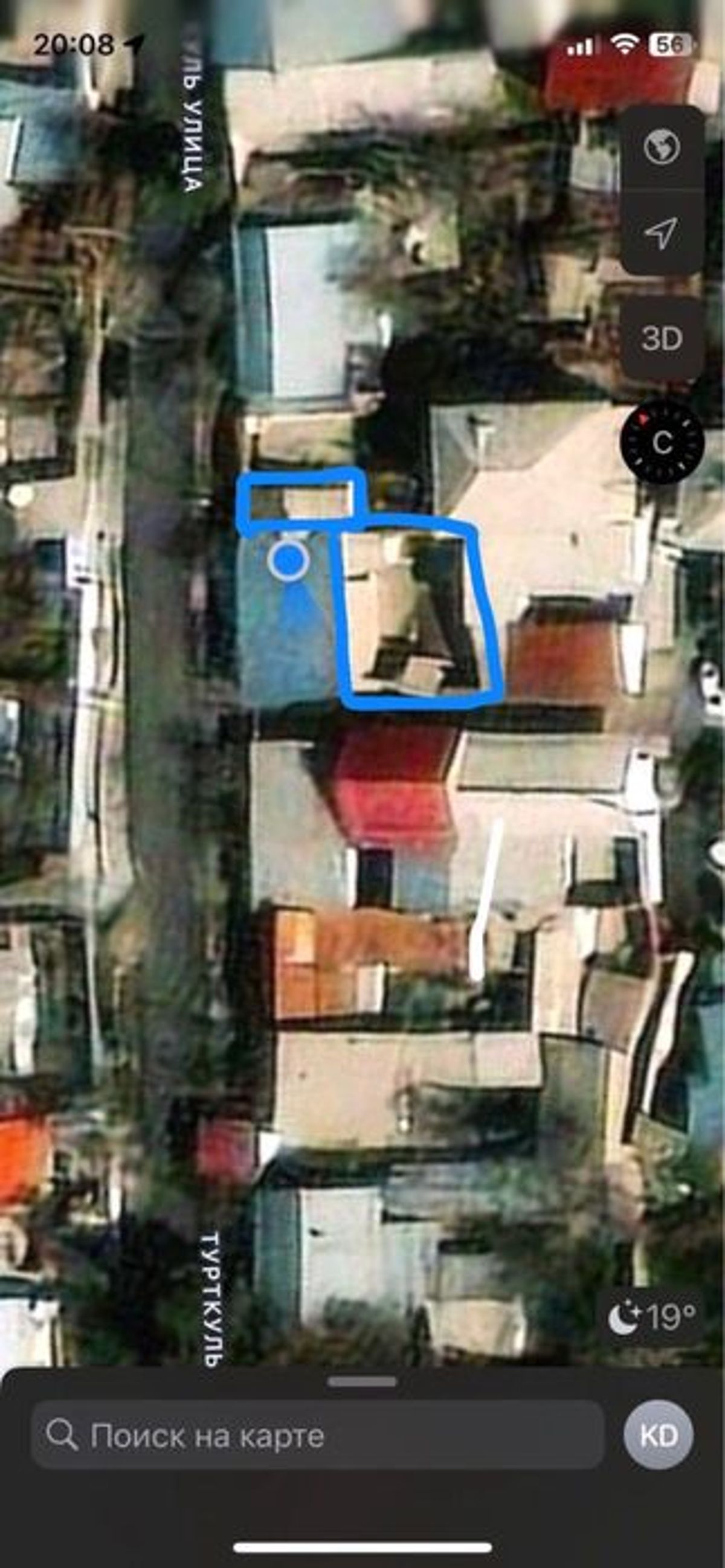The height and width of the screenshot is (1568, 725).
Task: Open the map mode globe button
Action: tap(662, 147)
